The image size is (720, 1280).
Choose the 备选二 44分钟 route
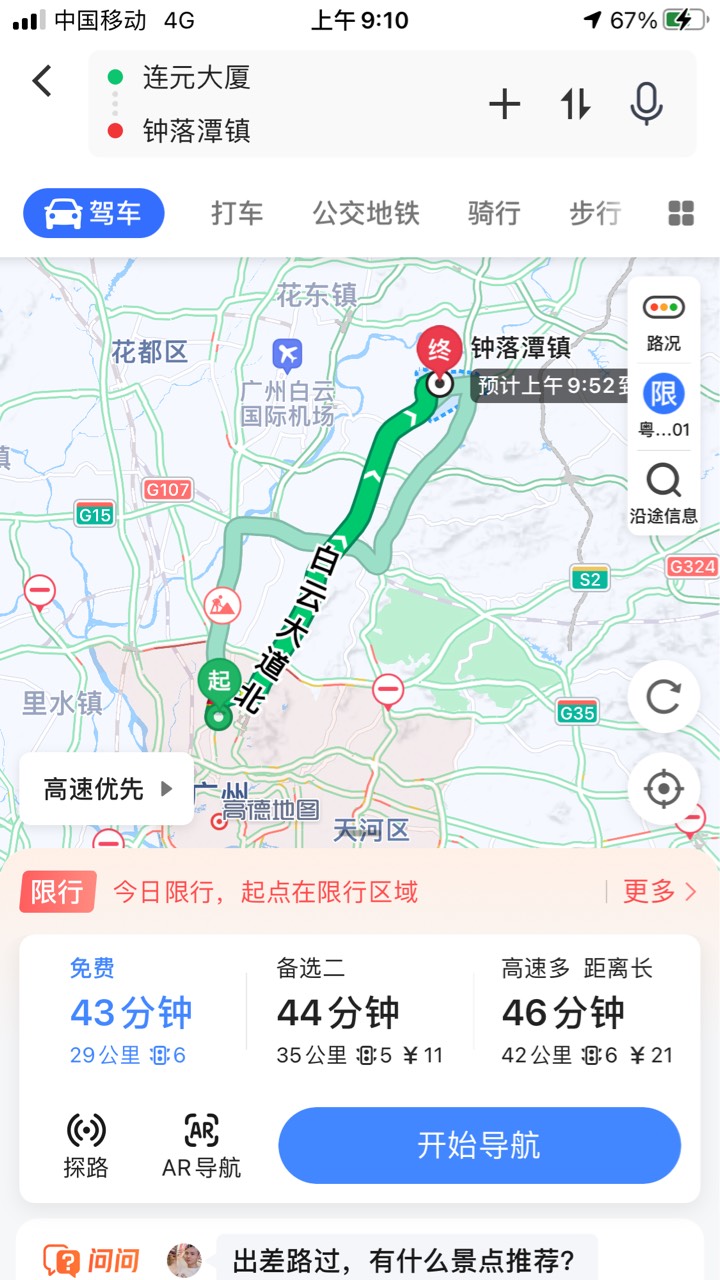point(359,1012)
